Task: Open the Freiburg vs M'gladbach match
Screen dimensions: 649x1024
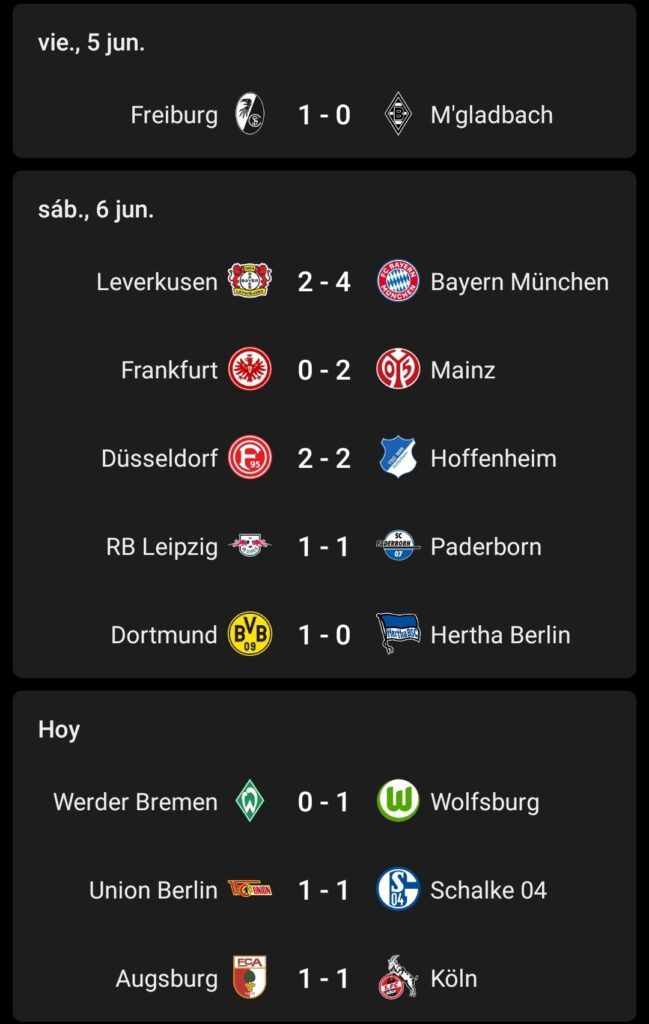Action: [324, 115]
